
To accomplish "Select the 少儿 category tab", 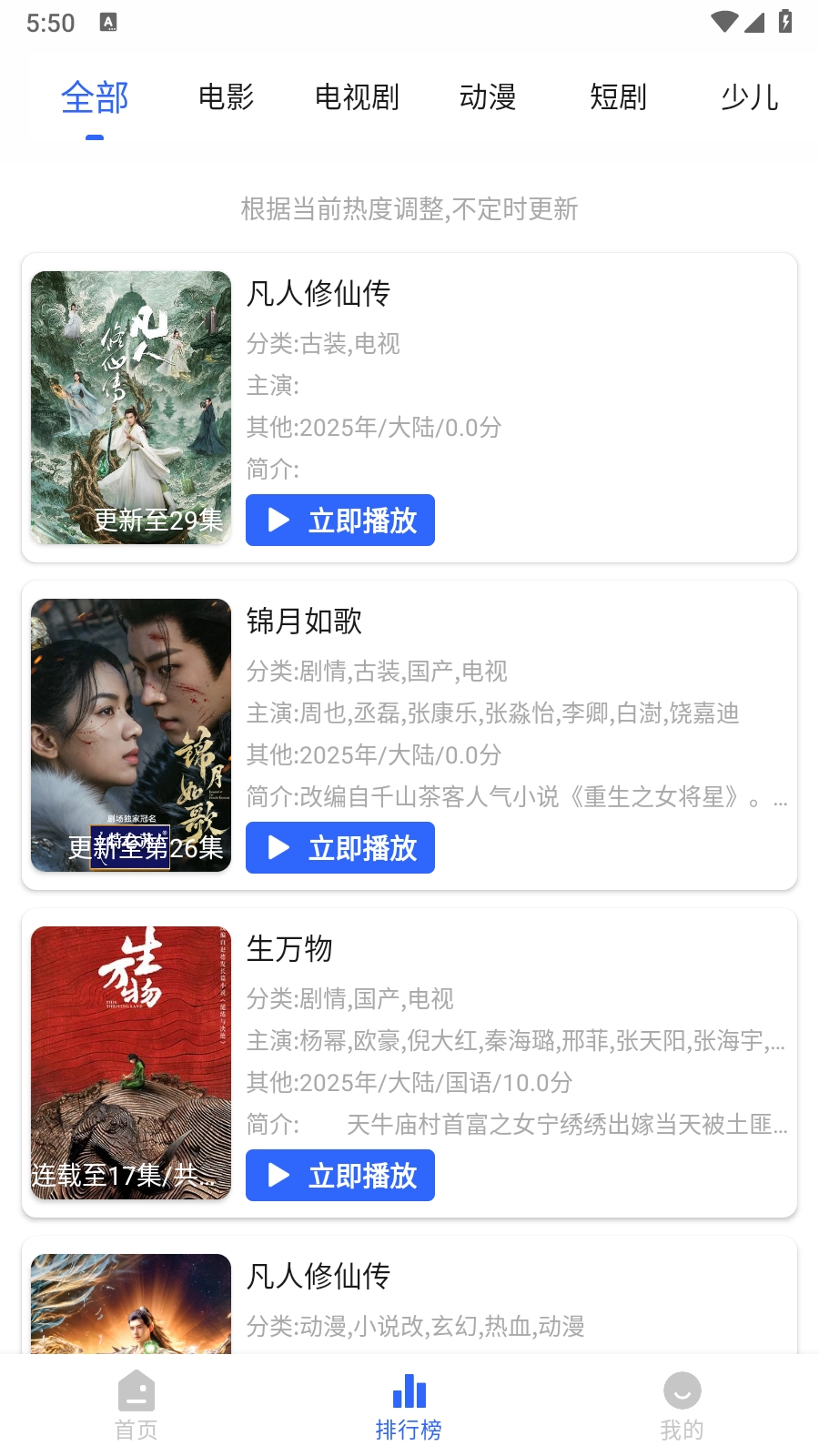I will pyautogui.click(x=748, y=97).
